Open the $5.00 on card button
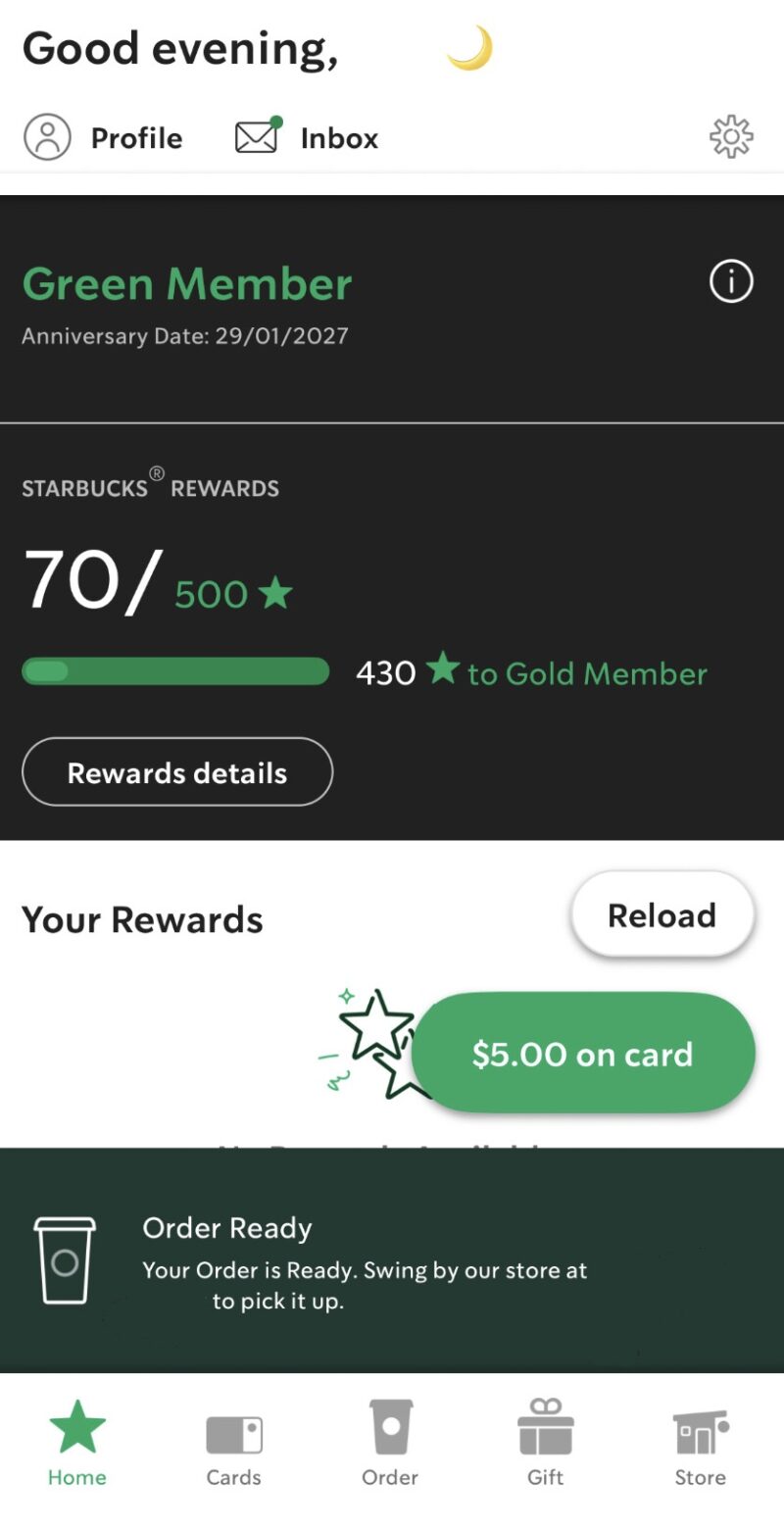The width and height of the screenshot is (784, 1528). pyautogui.click(x=583, y=1054)
